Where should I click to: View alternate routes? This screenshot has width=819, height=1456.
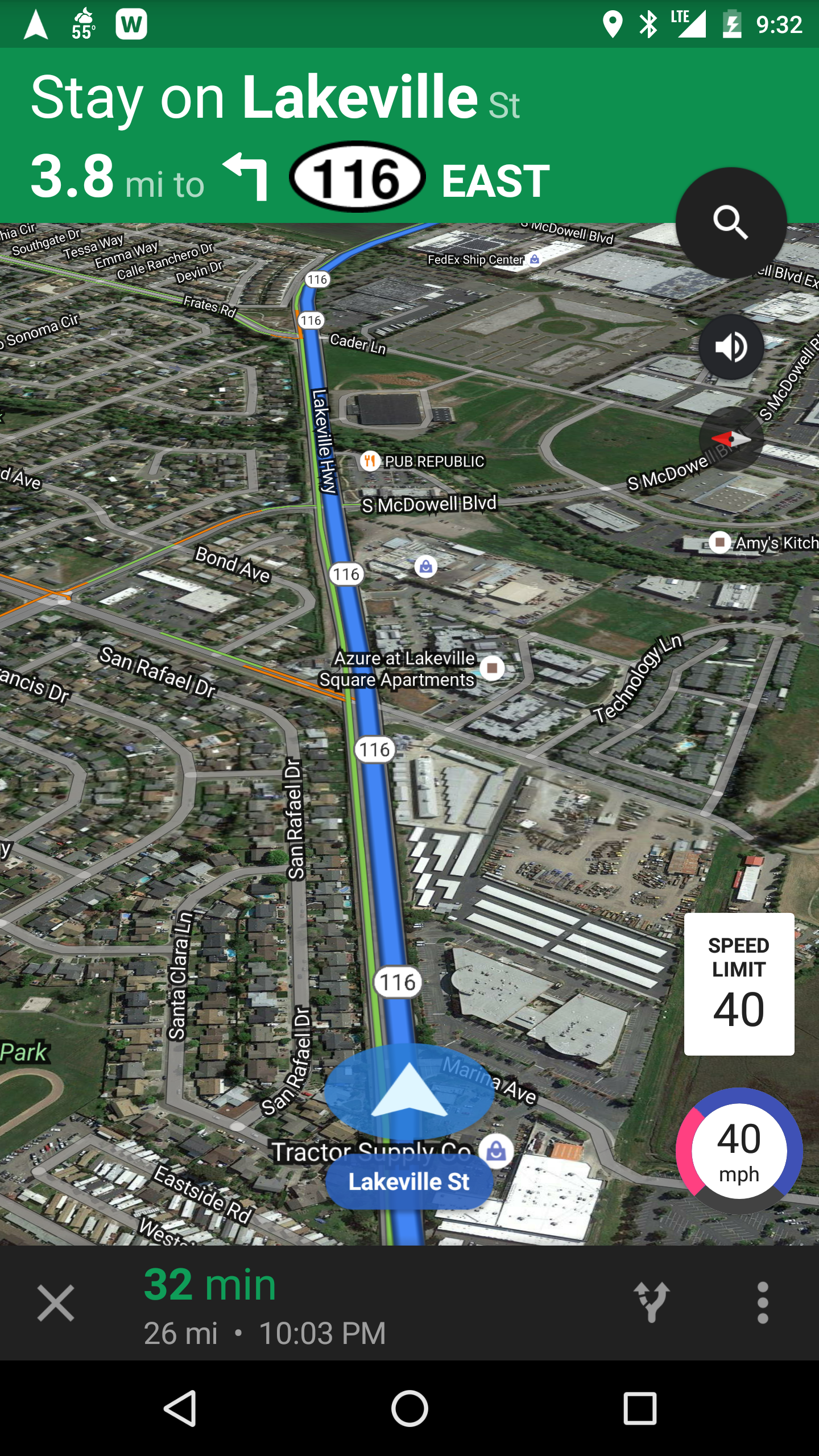click(652, 1302)
